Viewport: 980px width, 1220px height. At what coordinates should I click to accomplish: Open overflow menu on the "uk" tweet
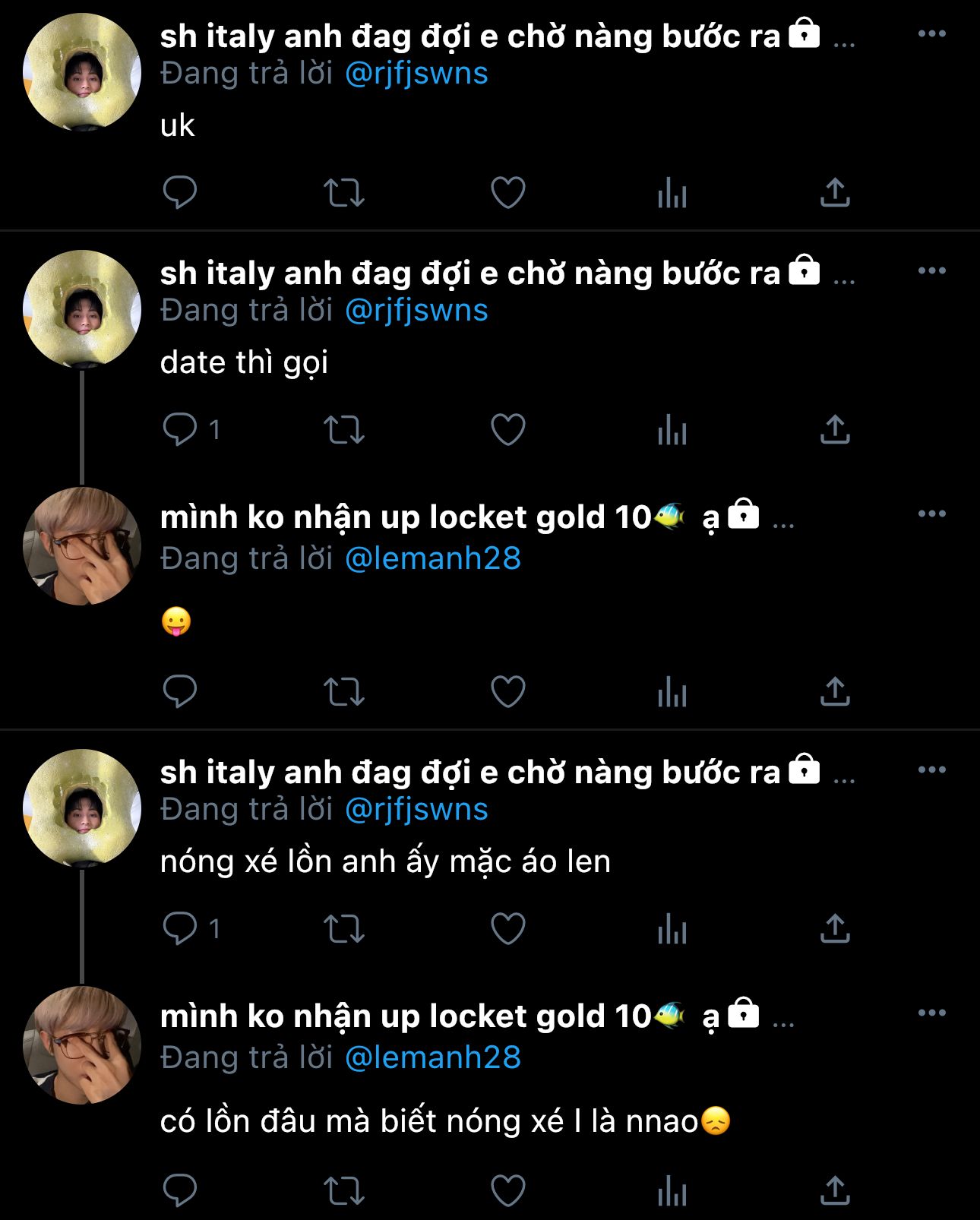point(931,34)
